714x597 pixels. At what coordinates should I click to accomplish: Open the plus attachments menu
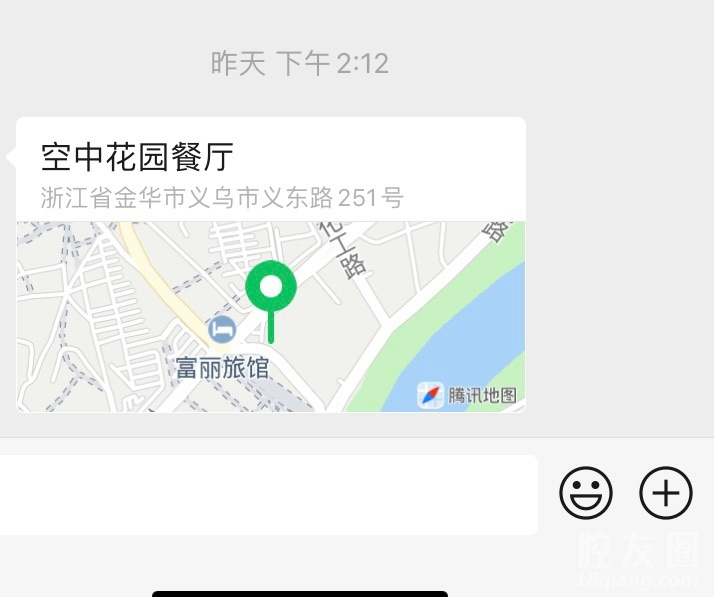click(666, 494)
